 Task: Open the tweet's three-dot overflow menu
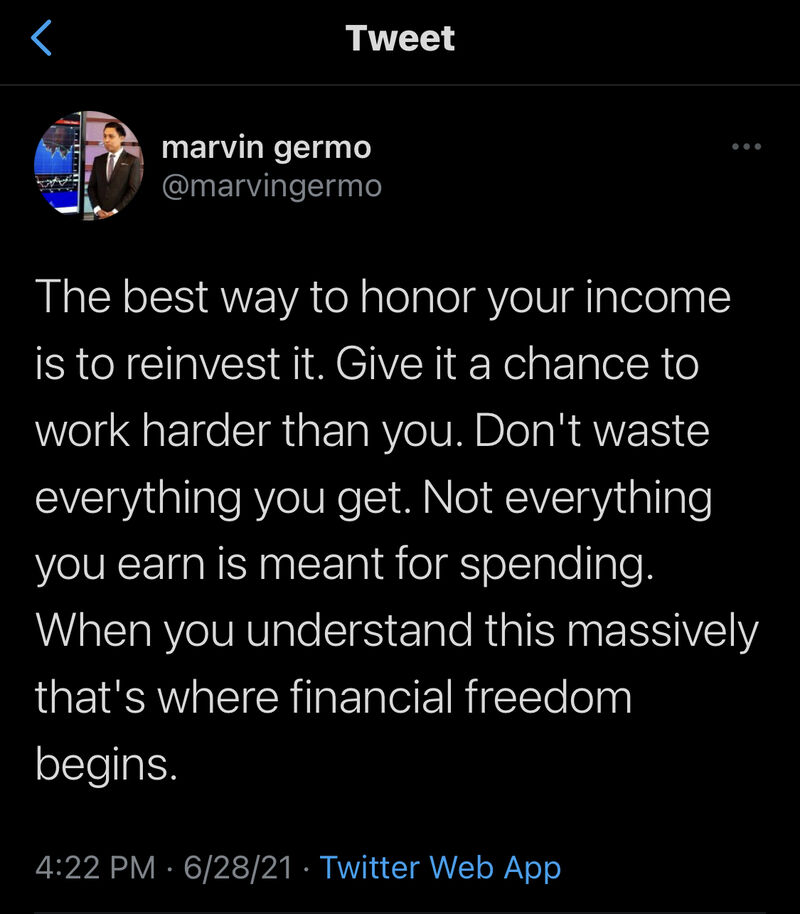(746, 147)
